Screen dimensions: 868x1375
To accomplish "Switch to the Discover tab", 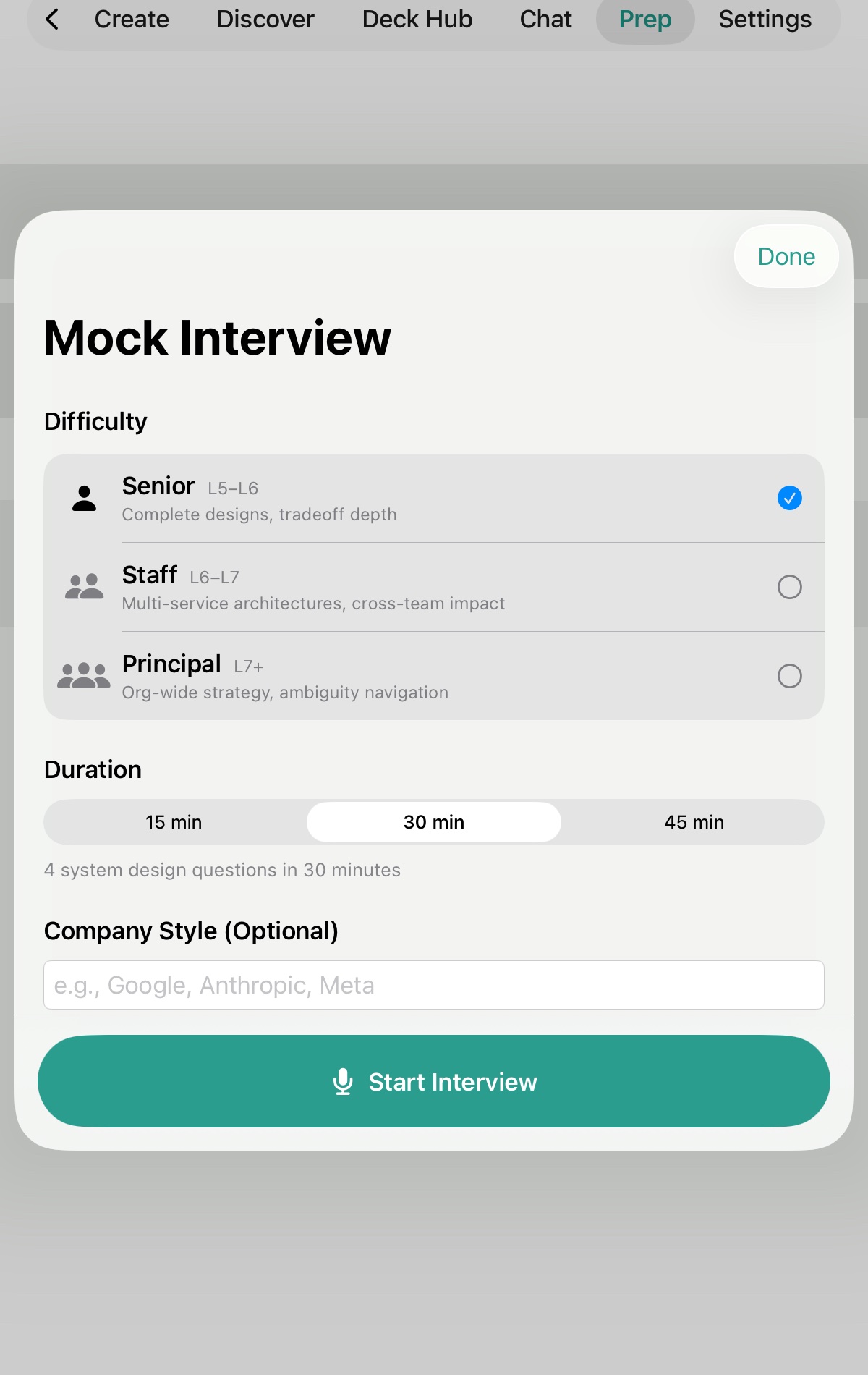I will 265,20.
